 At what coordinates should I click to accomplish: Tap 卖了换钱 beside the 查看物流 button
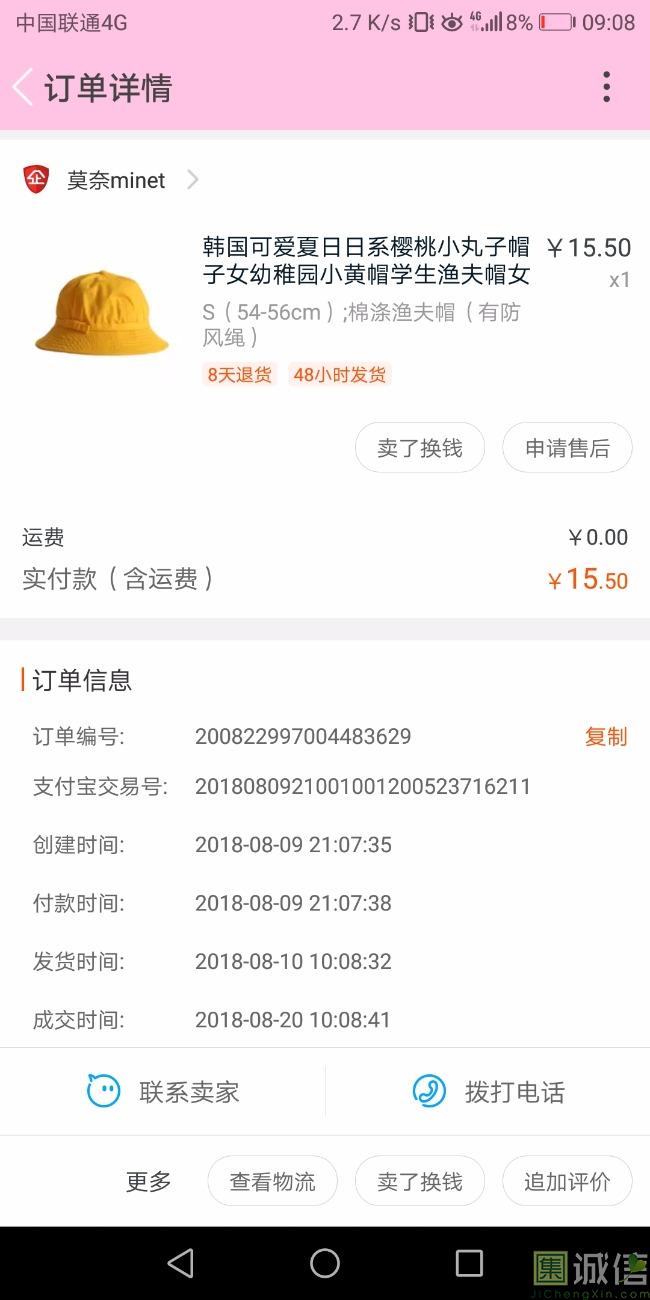pyautogui.click(x=420, y=1181)
